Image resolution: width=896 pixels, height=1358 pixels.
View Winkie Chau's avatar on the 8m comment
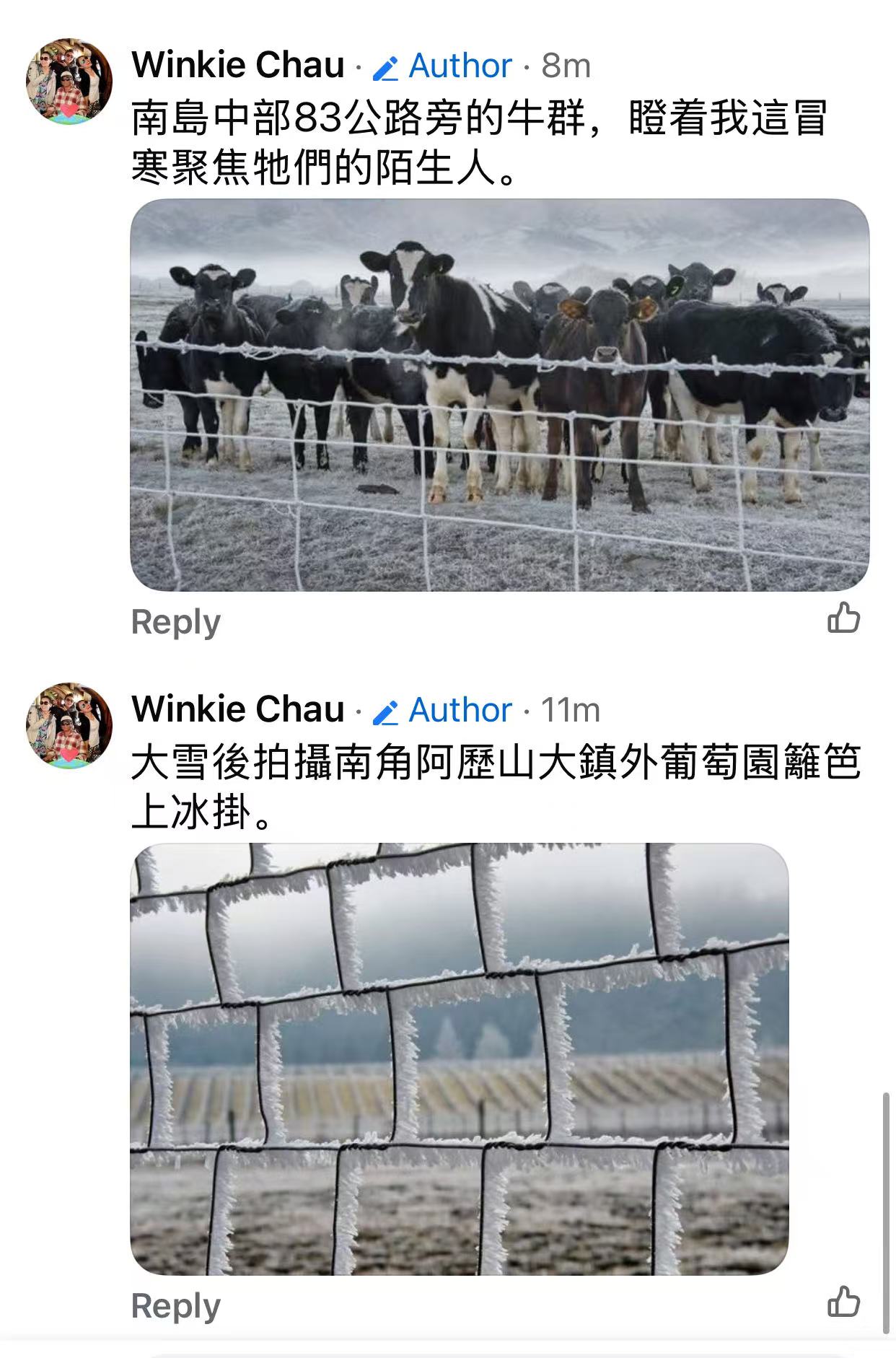pos(69,82)
